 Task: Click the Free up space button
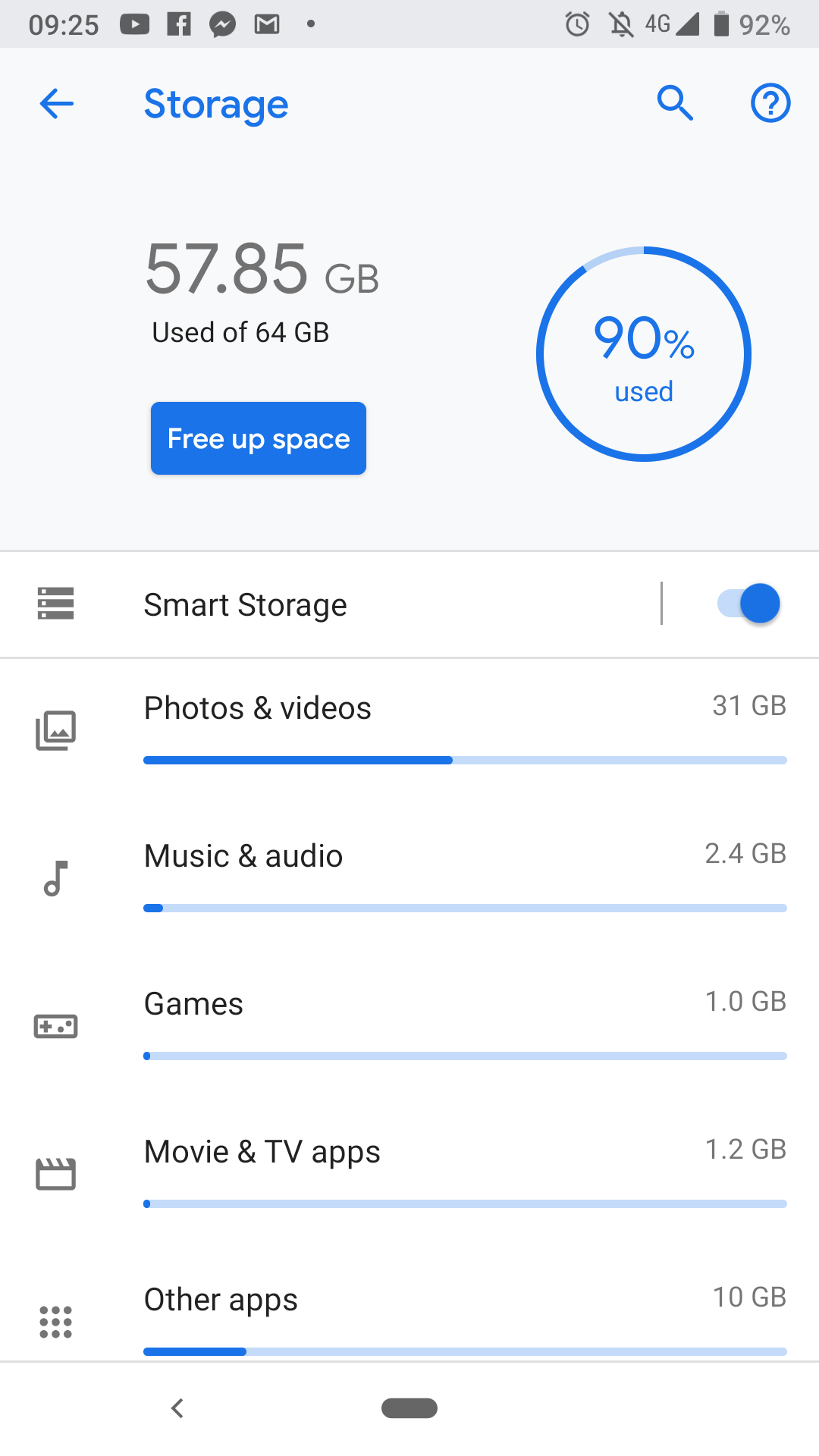coord(258,438)
